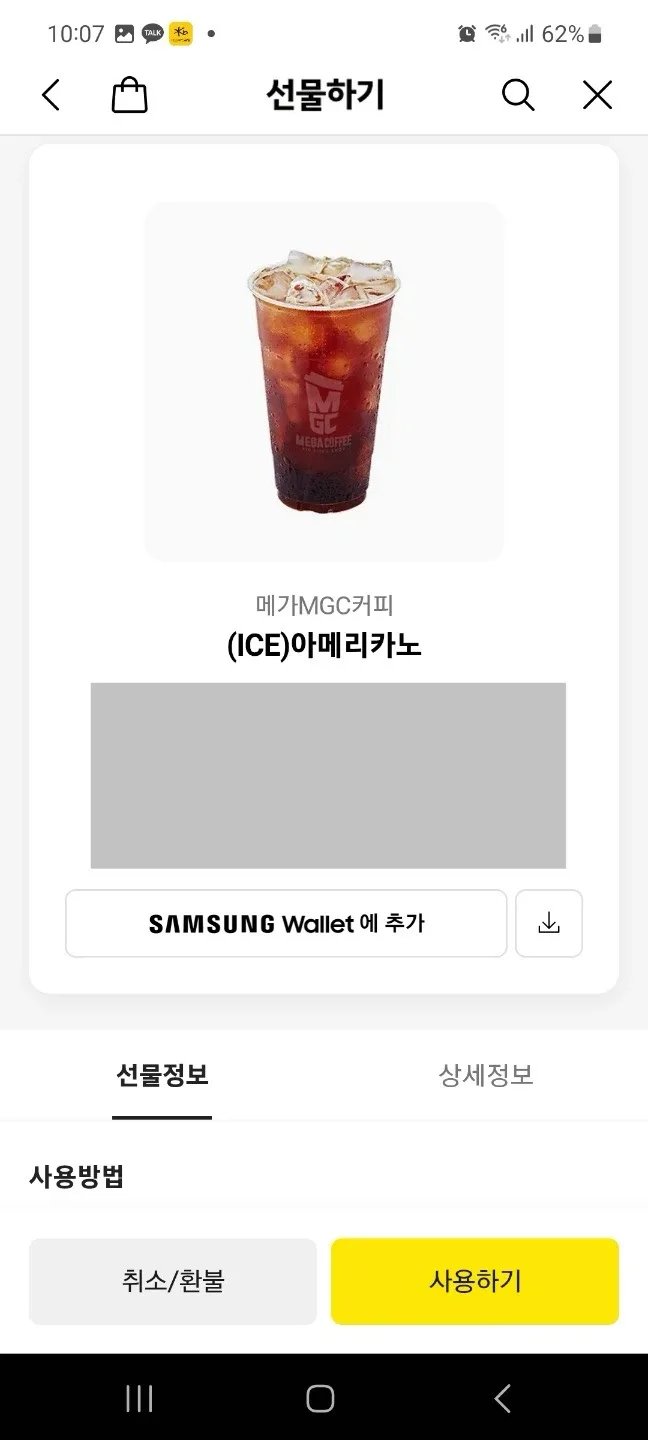Viewport: 648px width, 1440px height.
Task: Close the gift page with X
Action: pos(597,96)
